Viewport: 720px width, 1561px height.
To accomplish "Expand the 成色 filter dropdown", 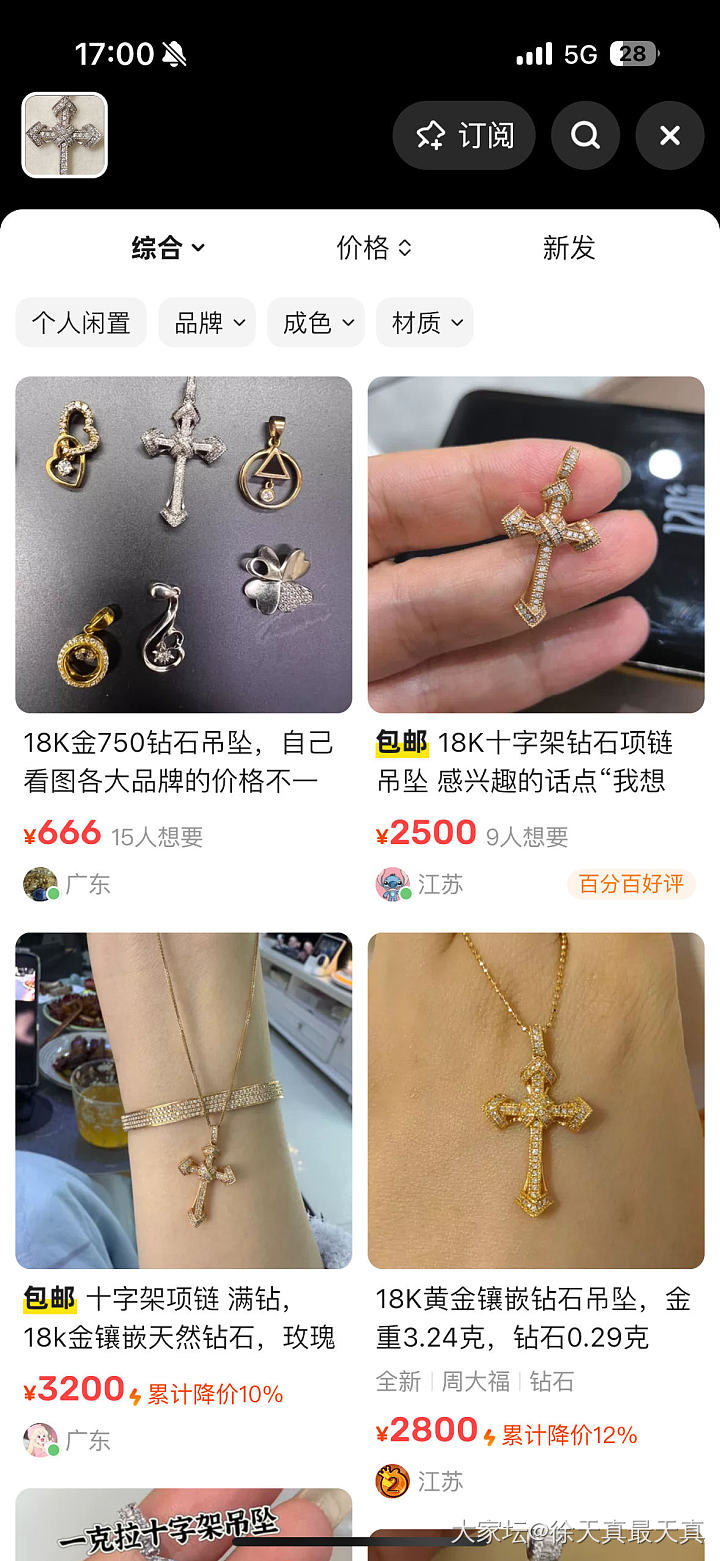I will [x=316, y=323].
